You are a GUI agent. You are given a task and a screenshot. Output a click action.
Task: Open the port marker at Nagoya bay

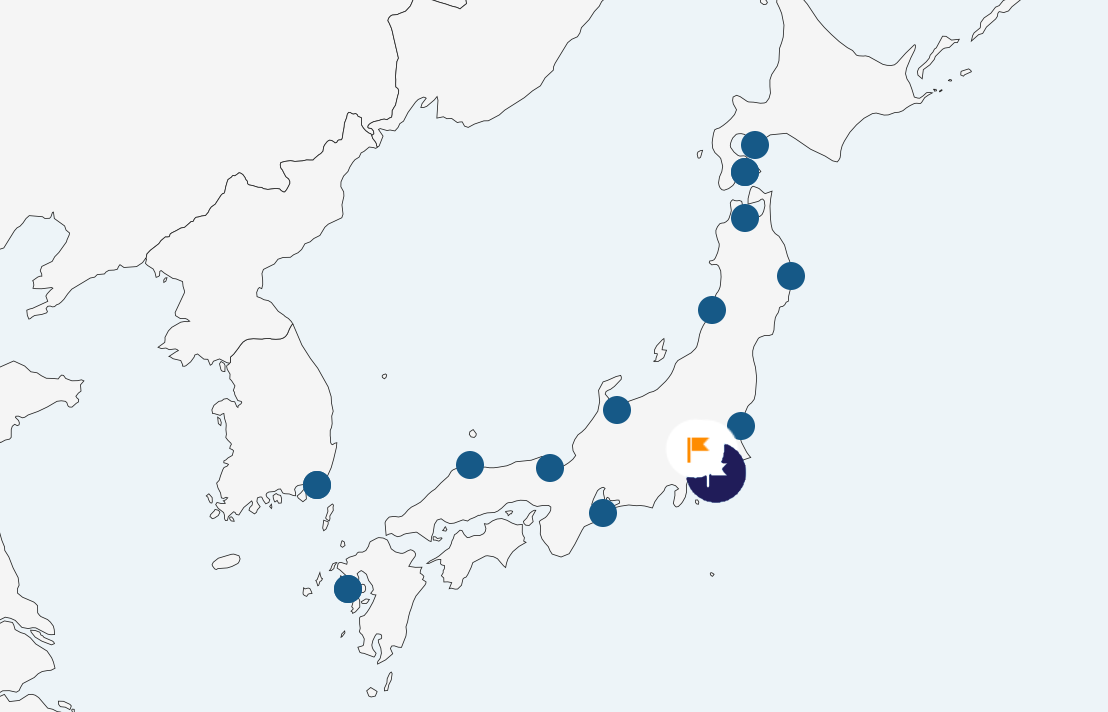coord(603,513)
